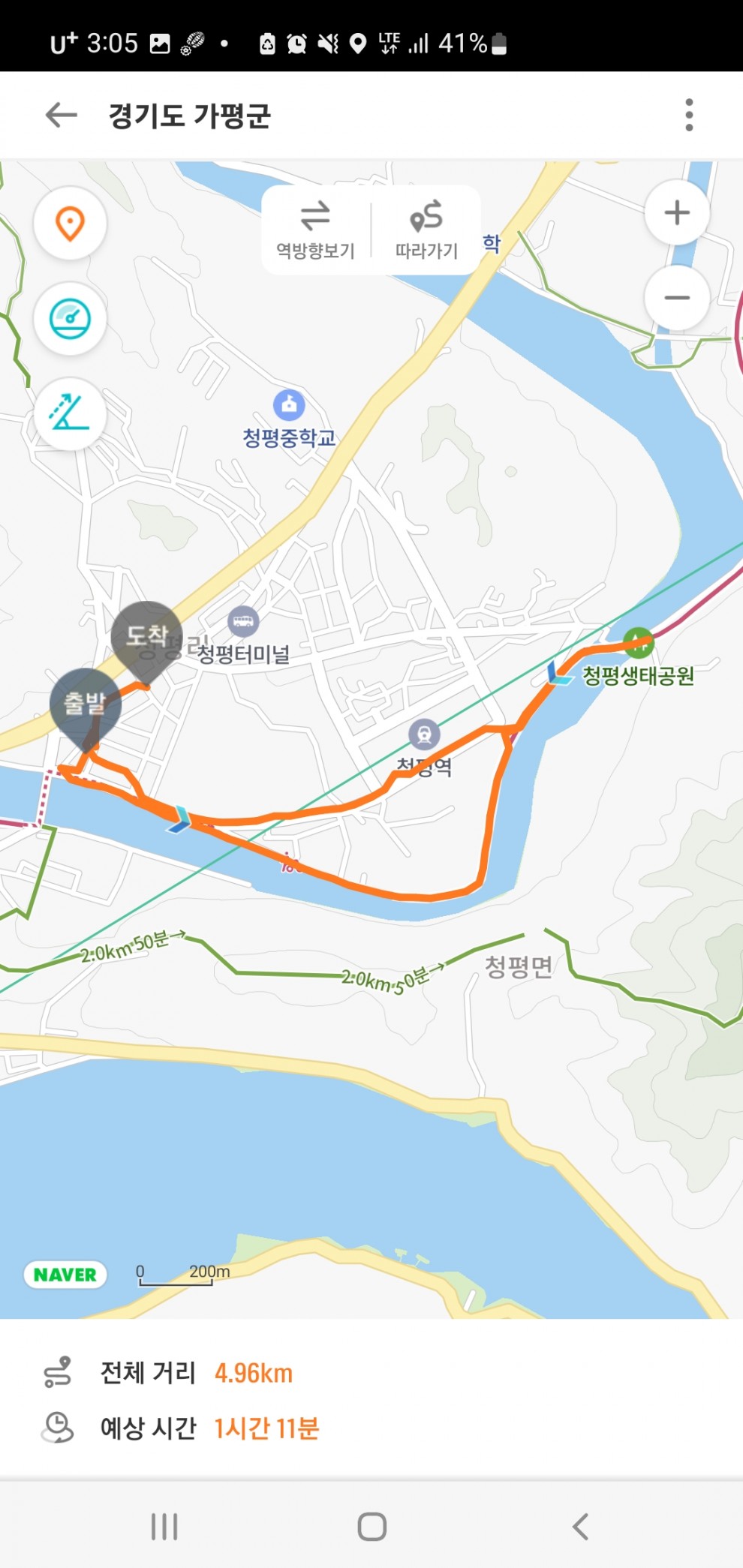Select the 출발 departure marker on map
Viewport: 743px width, 1568px height.
coord(85,704)
